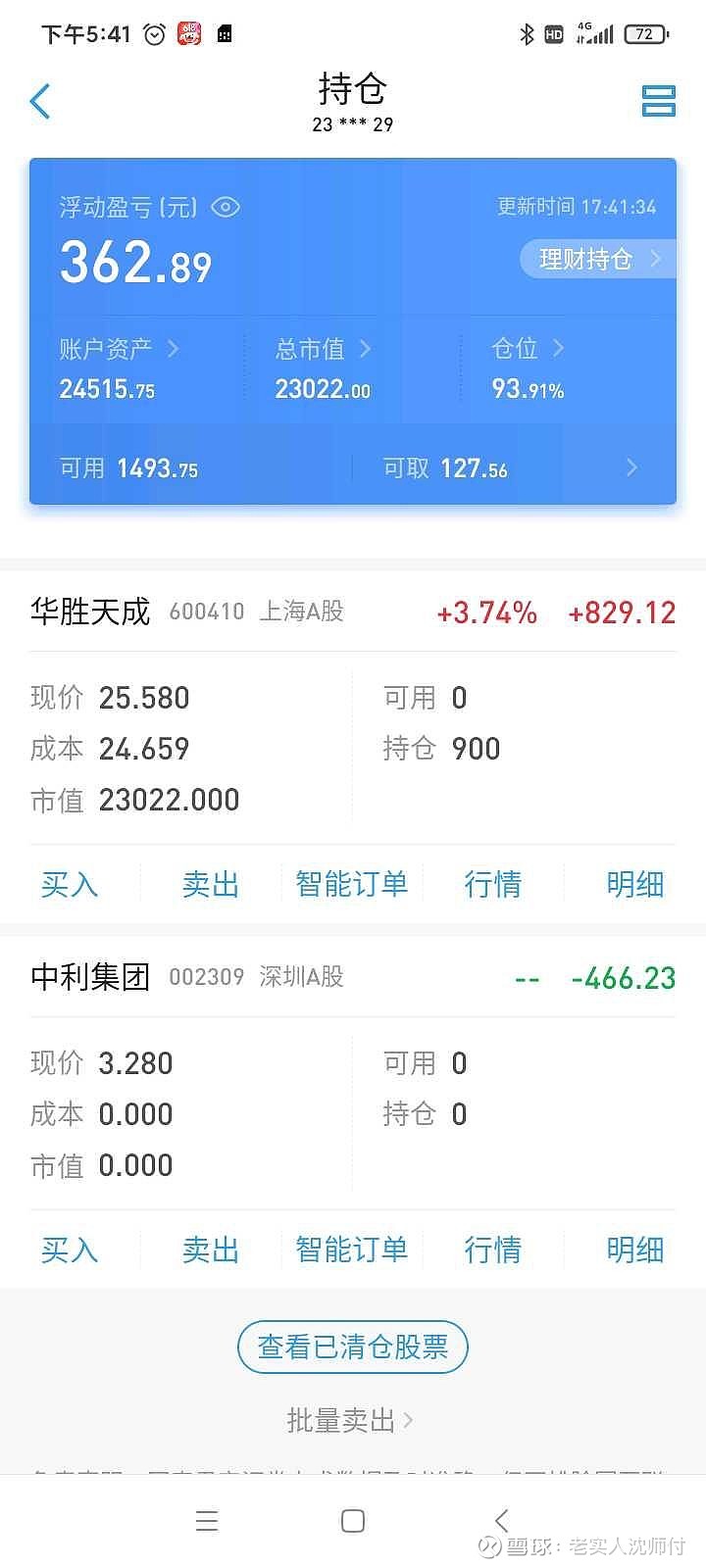Image resolution: width=706 pixels, height=1568 pixels.
Task: Tap 卖出 for 华胜天成
Action: [x=211, y=884]
